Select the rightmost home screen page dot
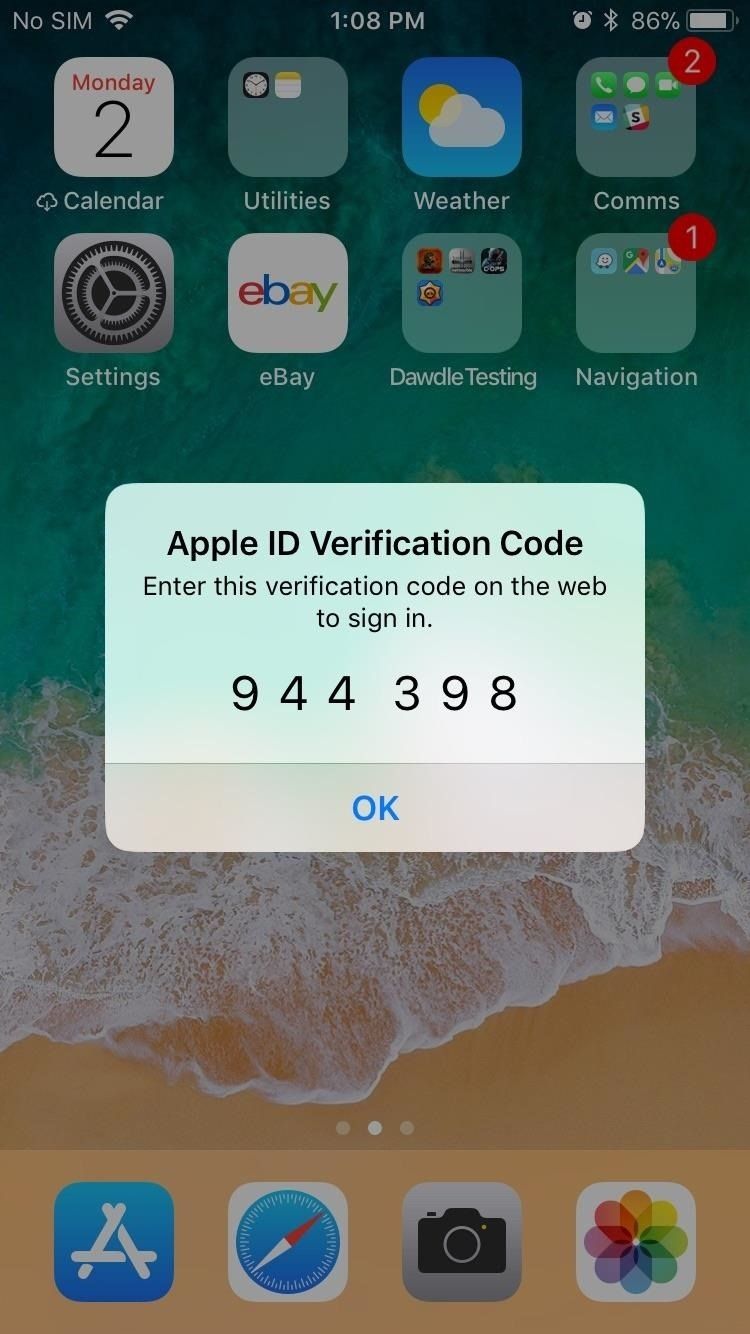 coord(407,1127)
